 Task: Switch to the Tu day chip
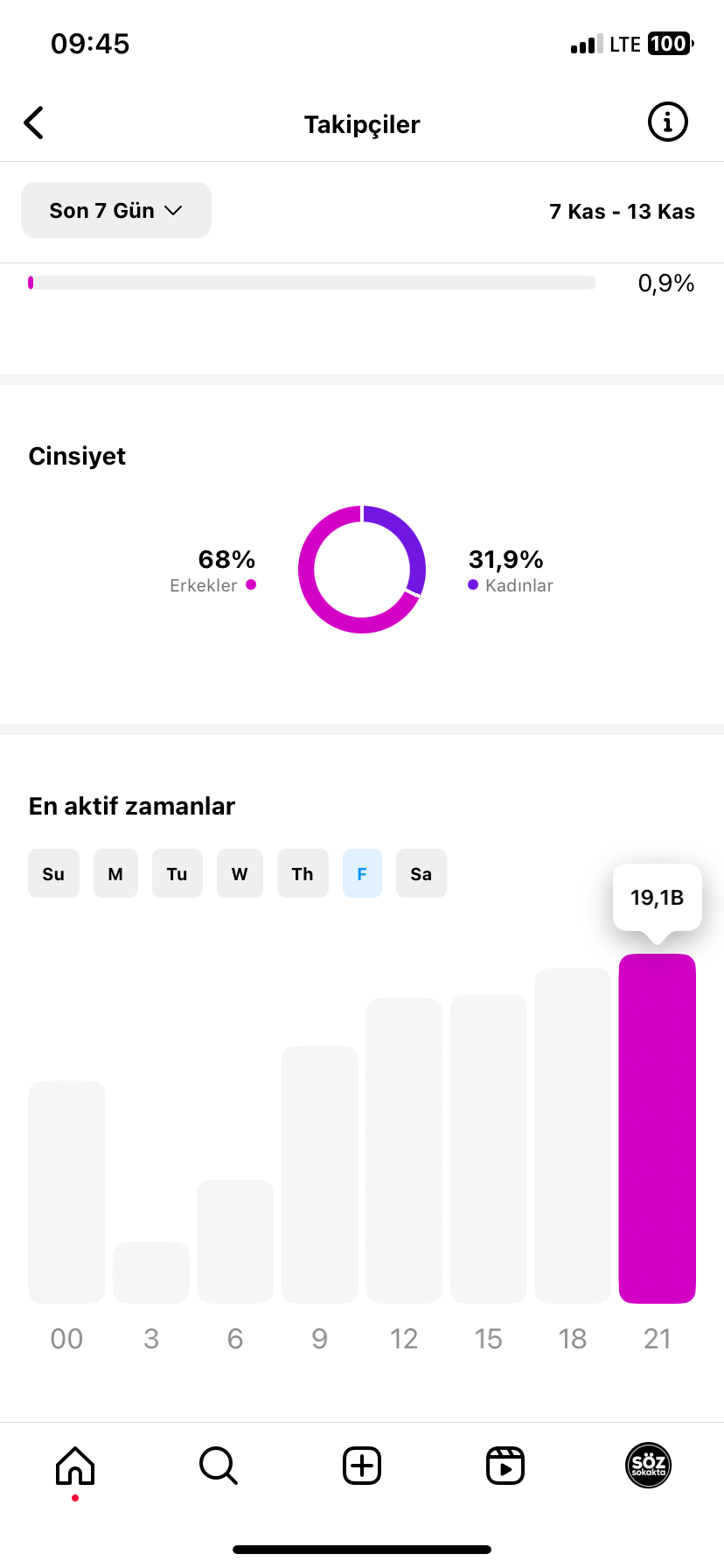[x=177, y=873]
